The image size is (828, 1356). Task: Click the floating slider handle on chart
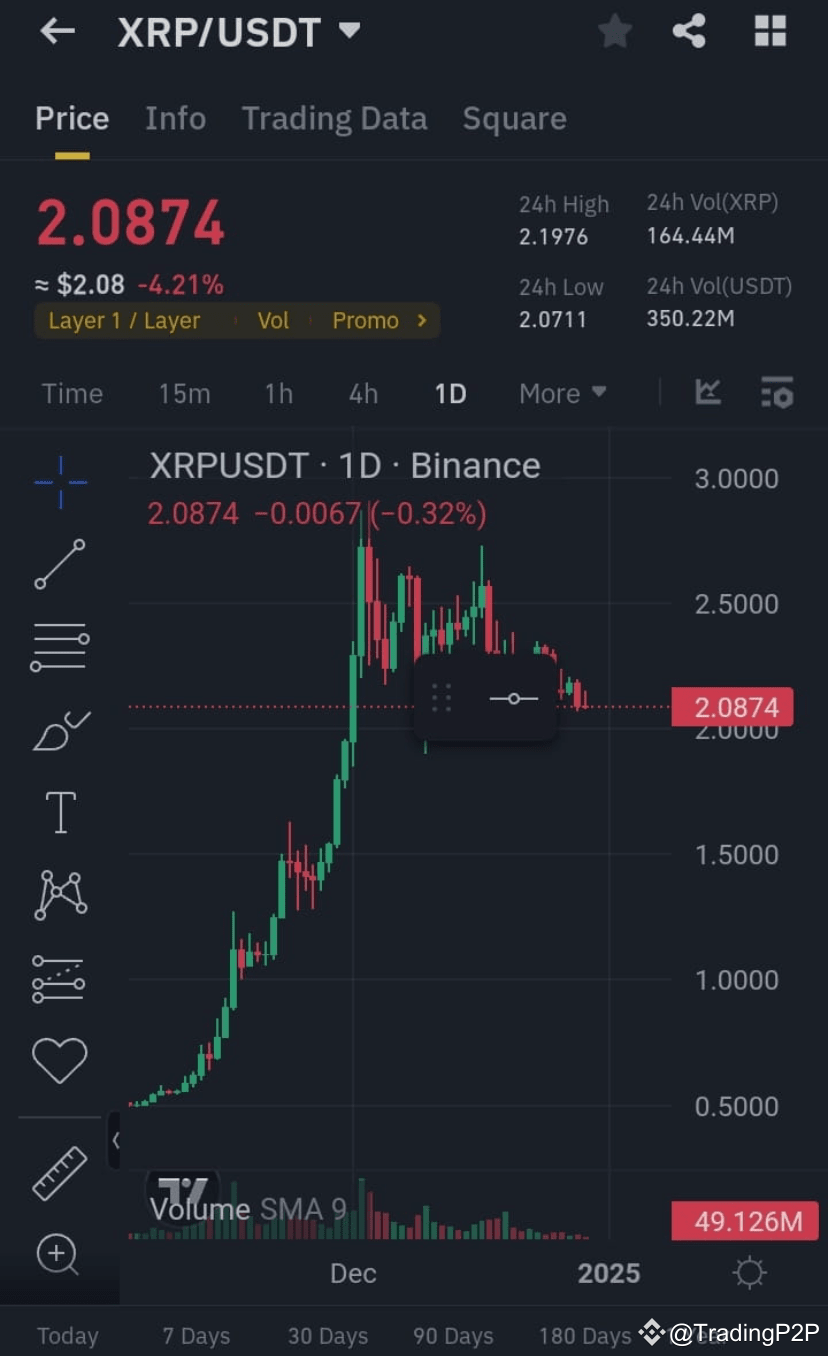[514, 698]
